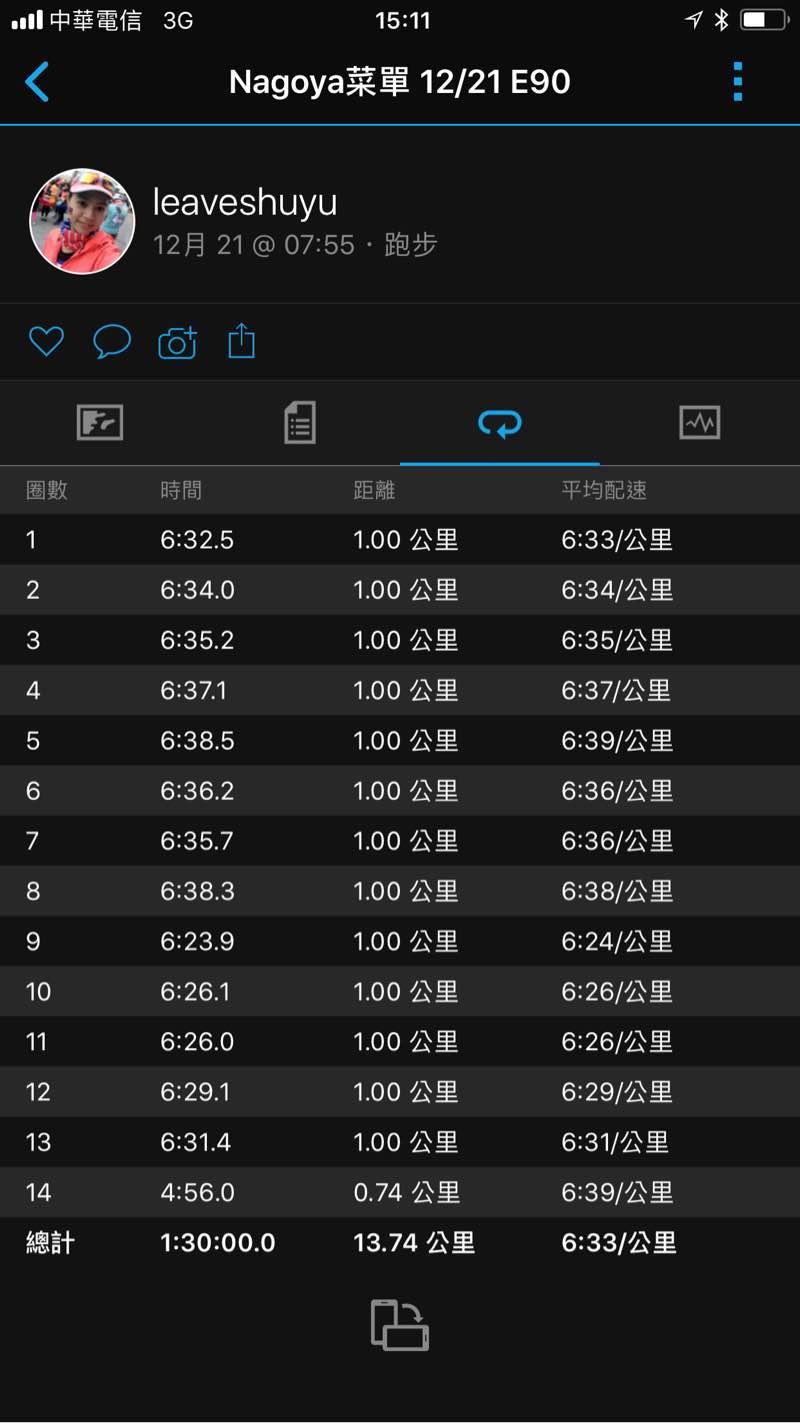800x1423 pixels.
Task: Go back using the top-left arrow
Action: click(37, 82)
